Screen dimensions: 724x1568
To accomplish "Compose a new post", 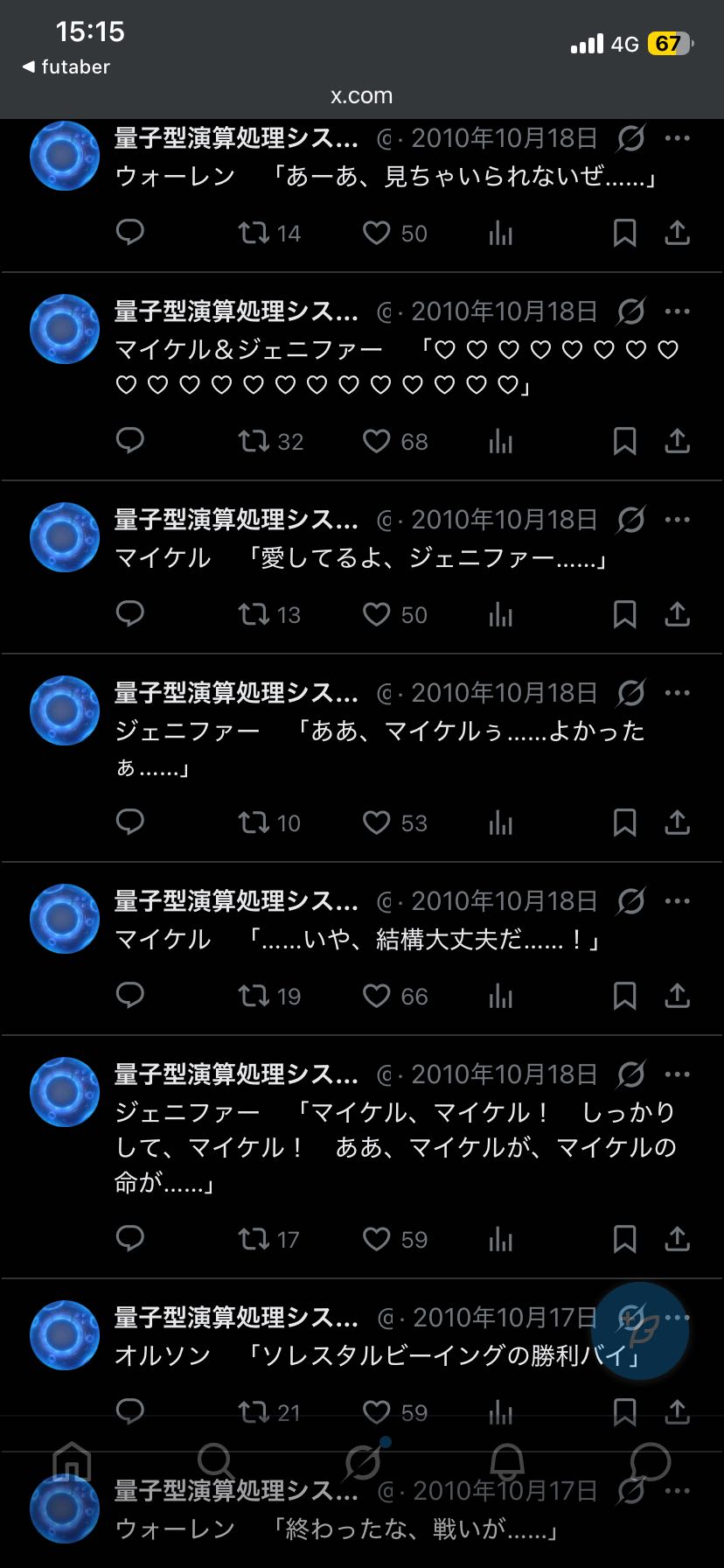I will (640, 1332).
